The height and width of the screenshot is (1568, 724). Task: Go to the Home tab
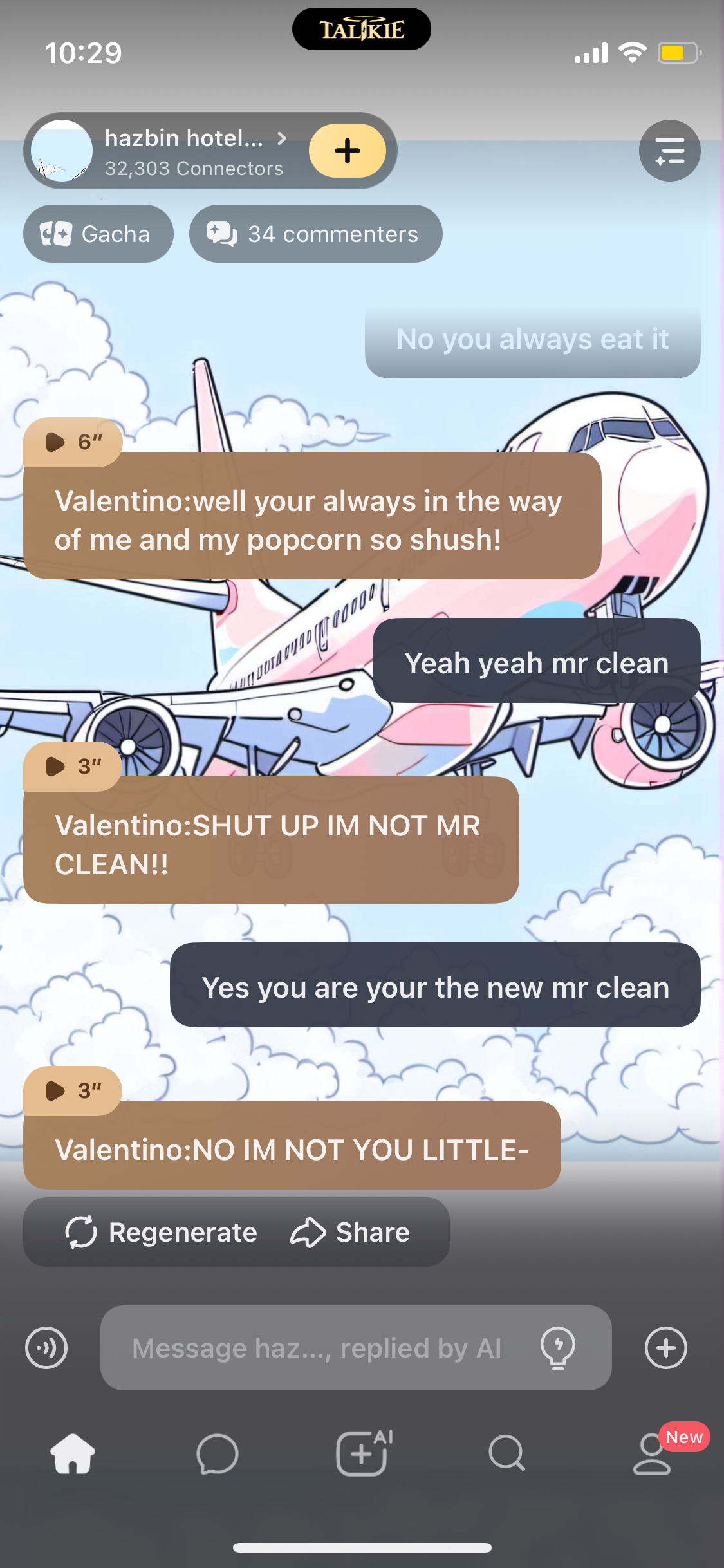(x=73, y=1454)
